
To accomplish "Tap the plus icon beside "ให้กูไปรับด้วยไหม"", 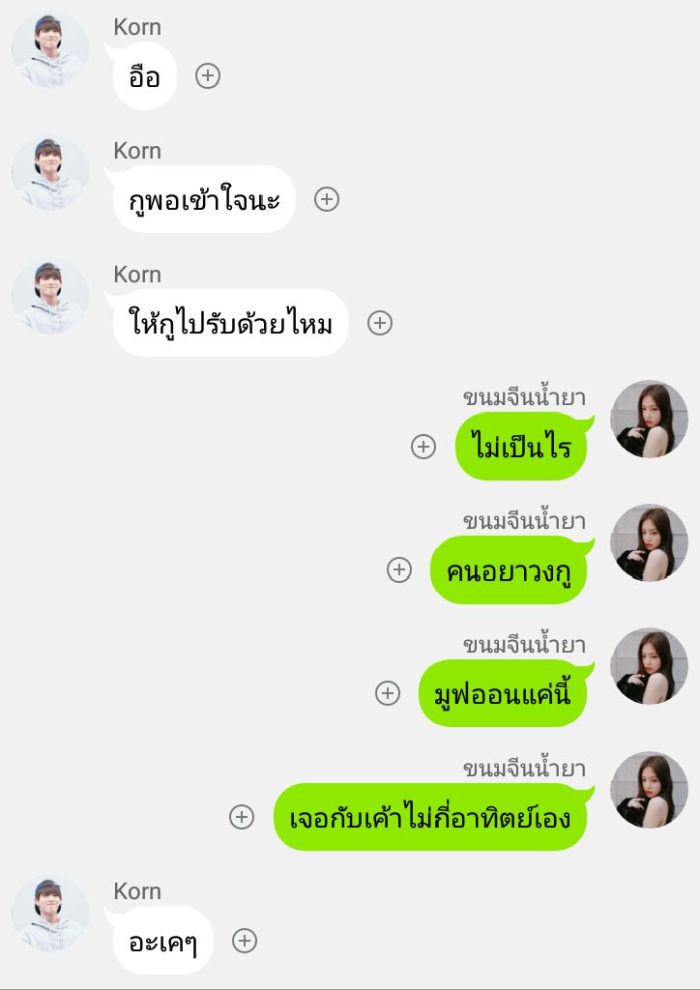I will pos(380,323).
